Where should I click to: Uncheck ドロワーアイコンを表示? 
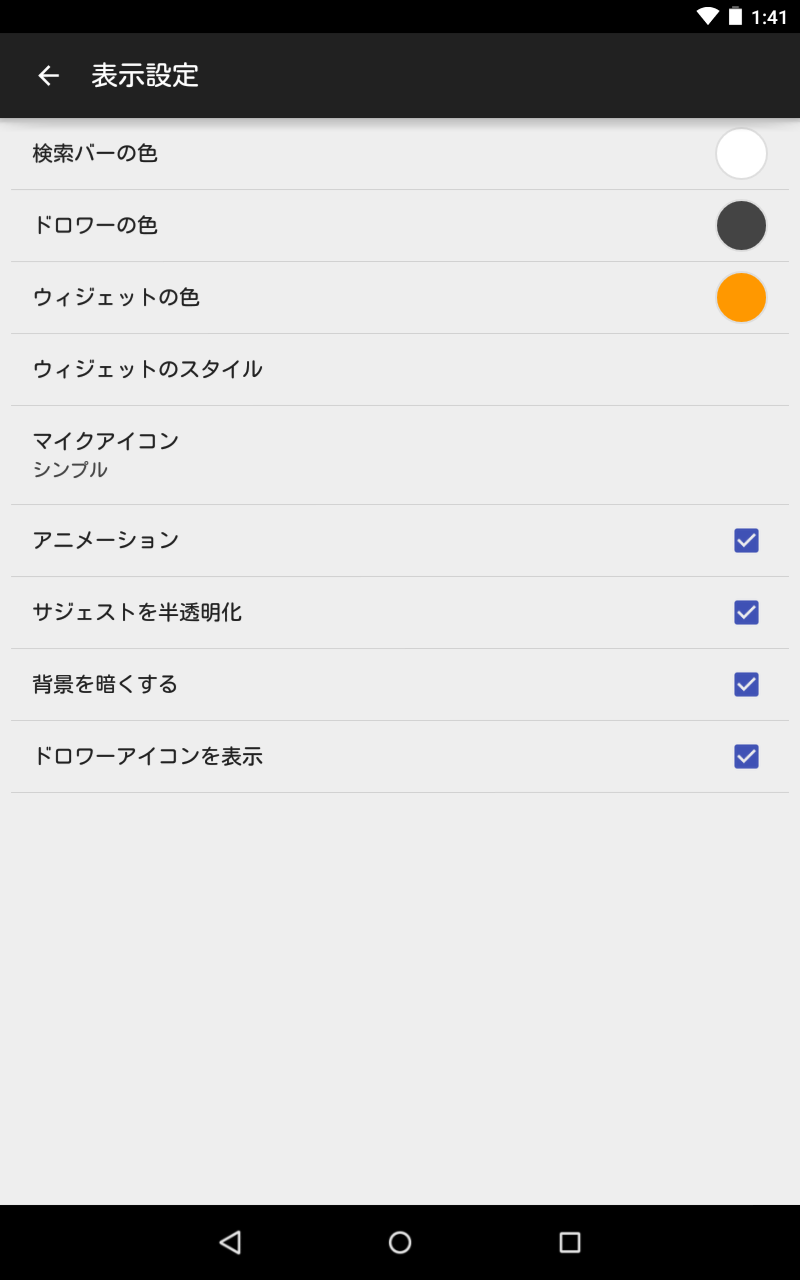(746, 757)
